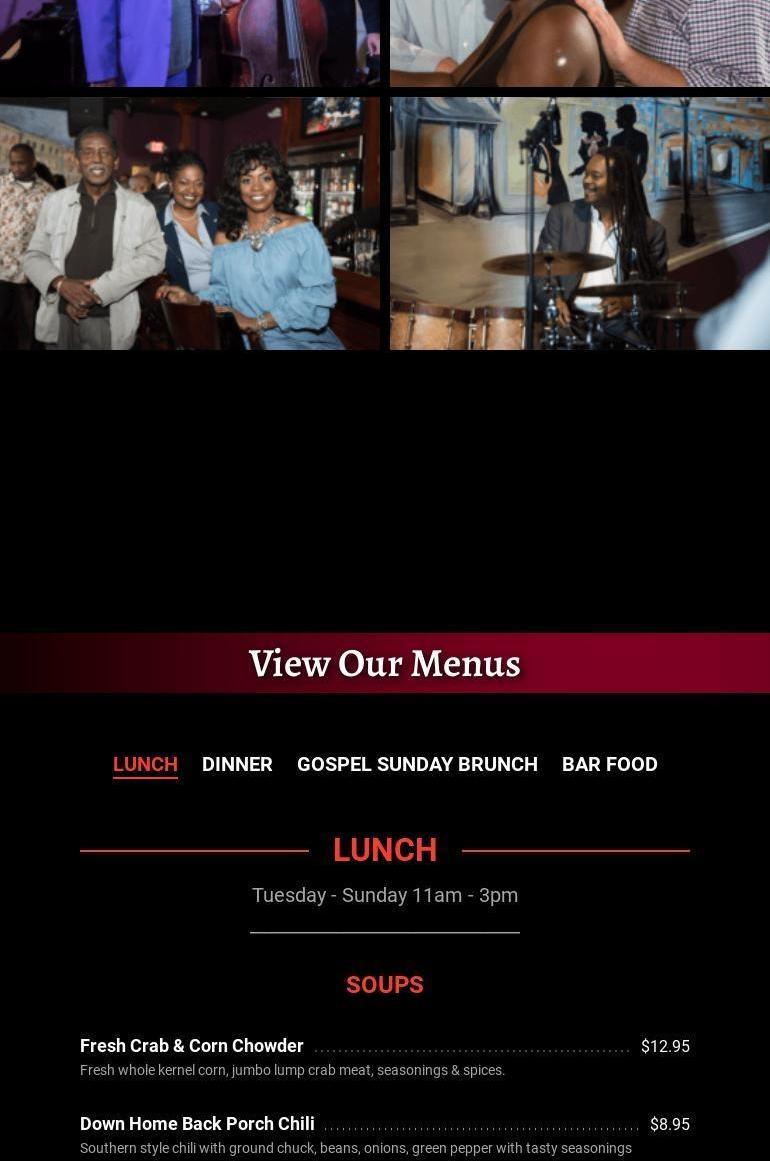Open the Gospel Sunday Brunch menu
Image resolution: width=770 pixels, height=1161 pixels.
click(x=417, y=764)
